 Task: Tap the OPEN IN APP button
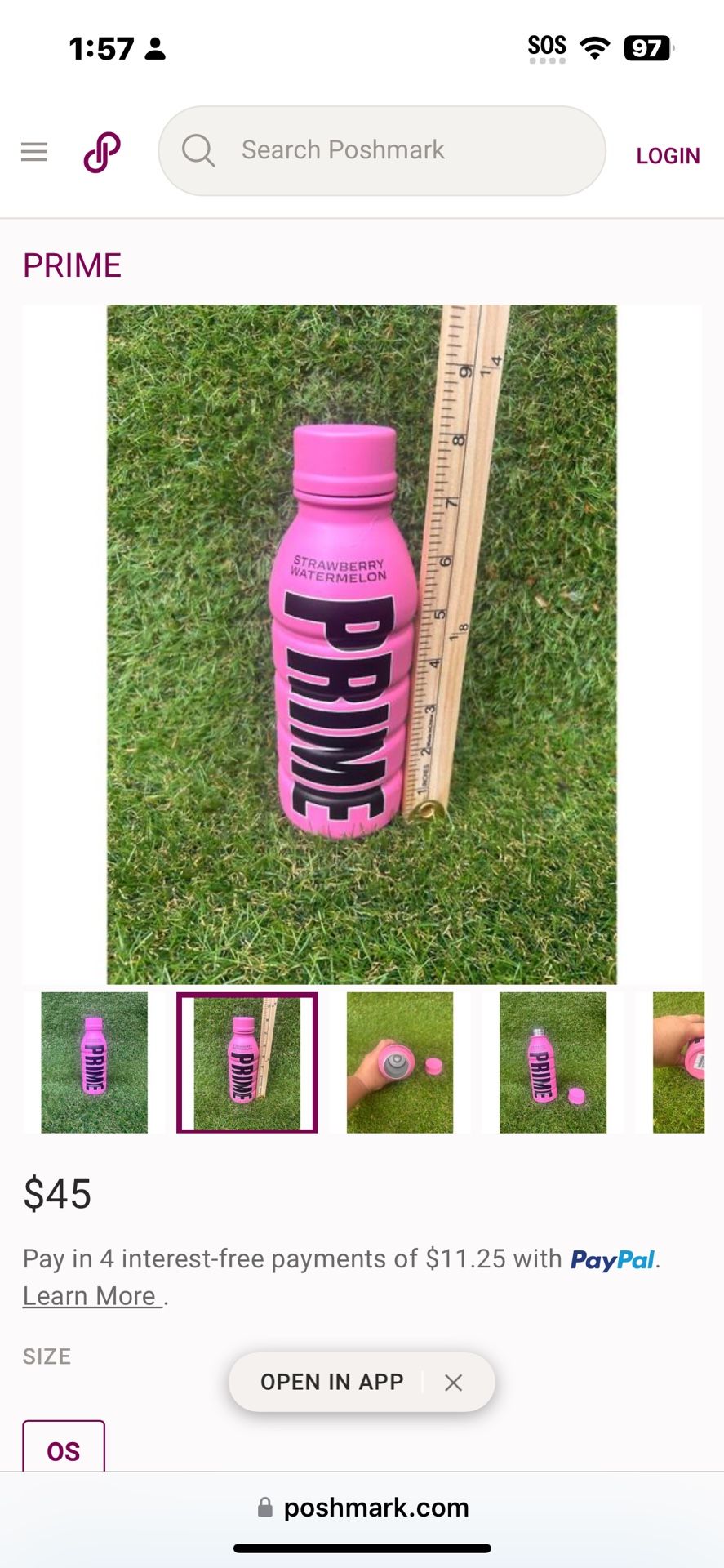[331, 1382]
